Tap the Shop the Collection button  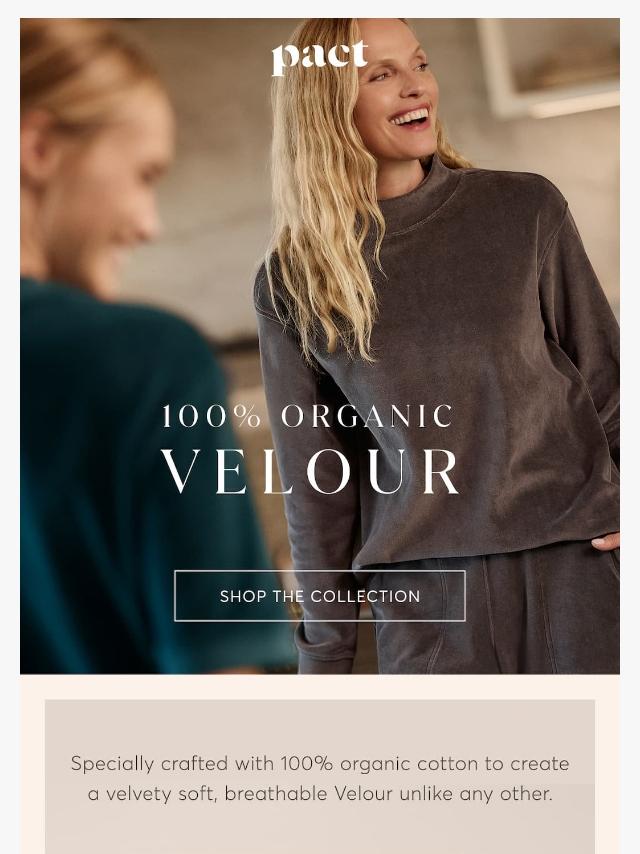click(320, 596)
